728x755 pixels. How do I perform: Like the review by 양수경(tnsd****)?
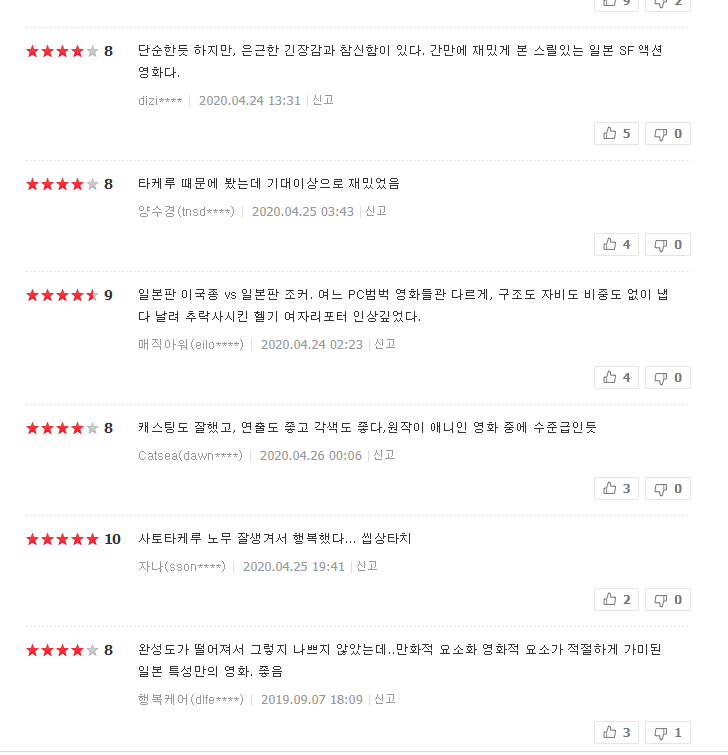point(616,245)
